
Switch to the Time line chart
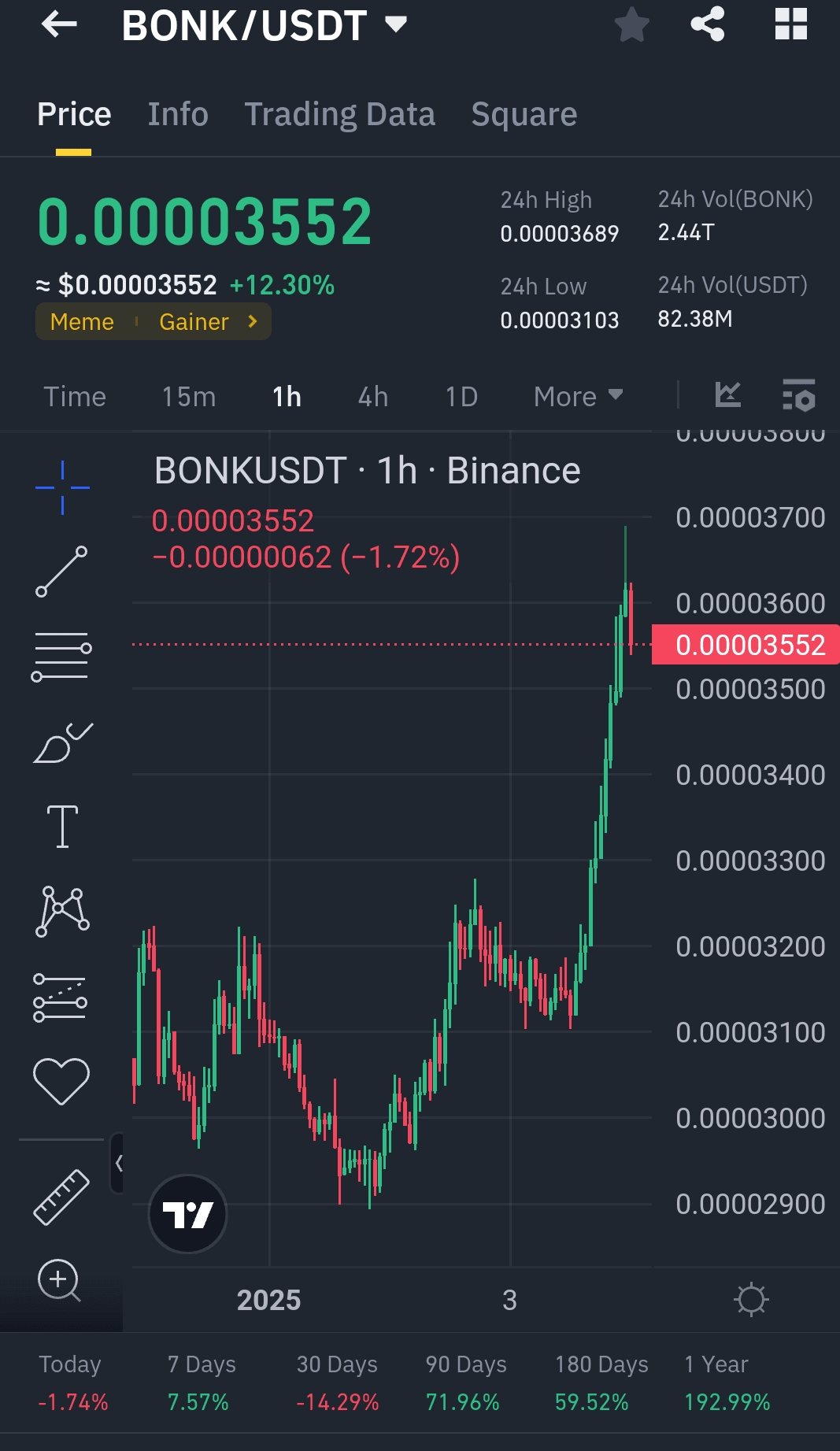(75, 397)
